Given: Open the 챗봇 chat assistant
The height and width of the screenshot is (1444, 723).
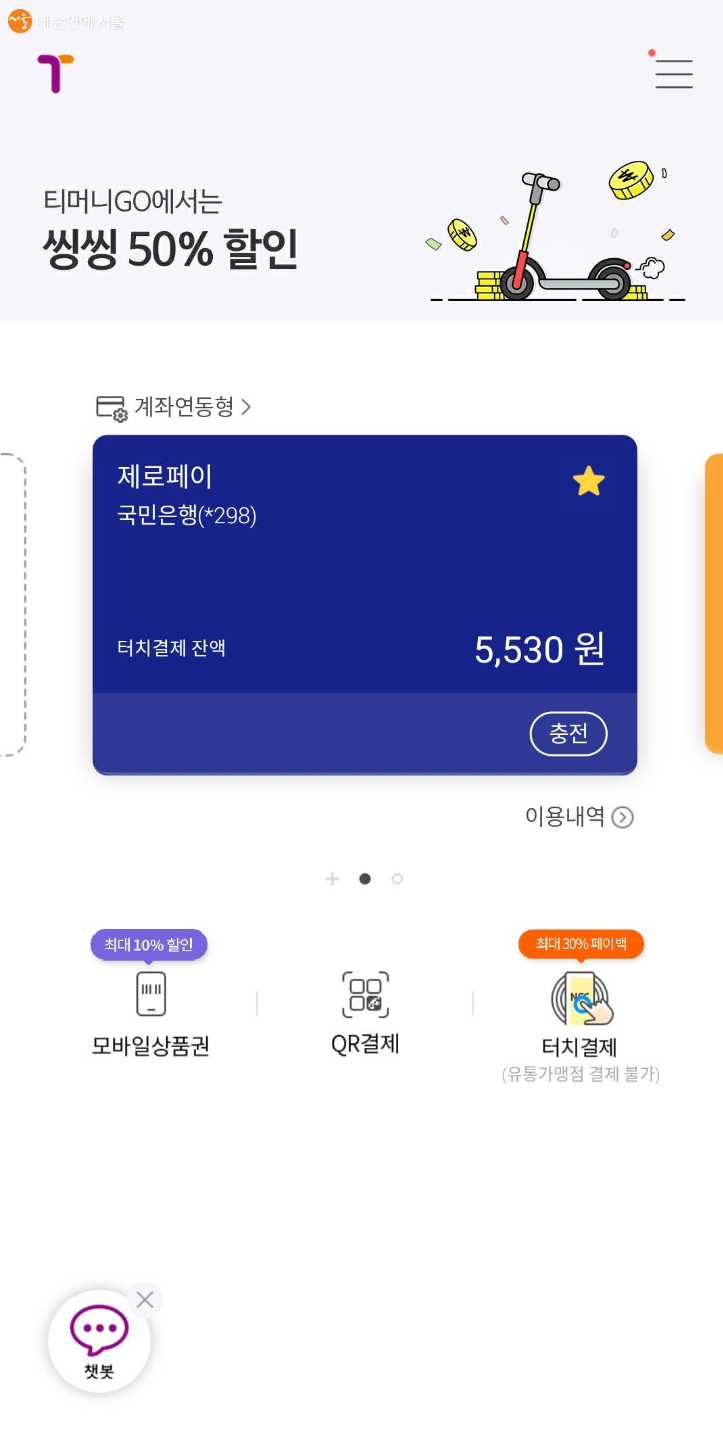Looking at the screenshot, I should pos(99,1341).
